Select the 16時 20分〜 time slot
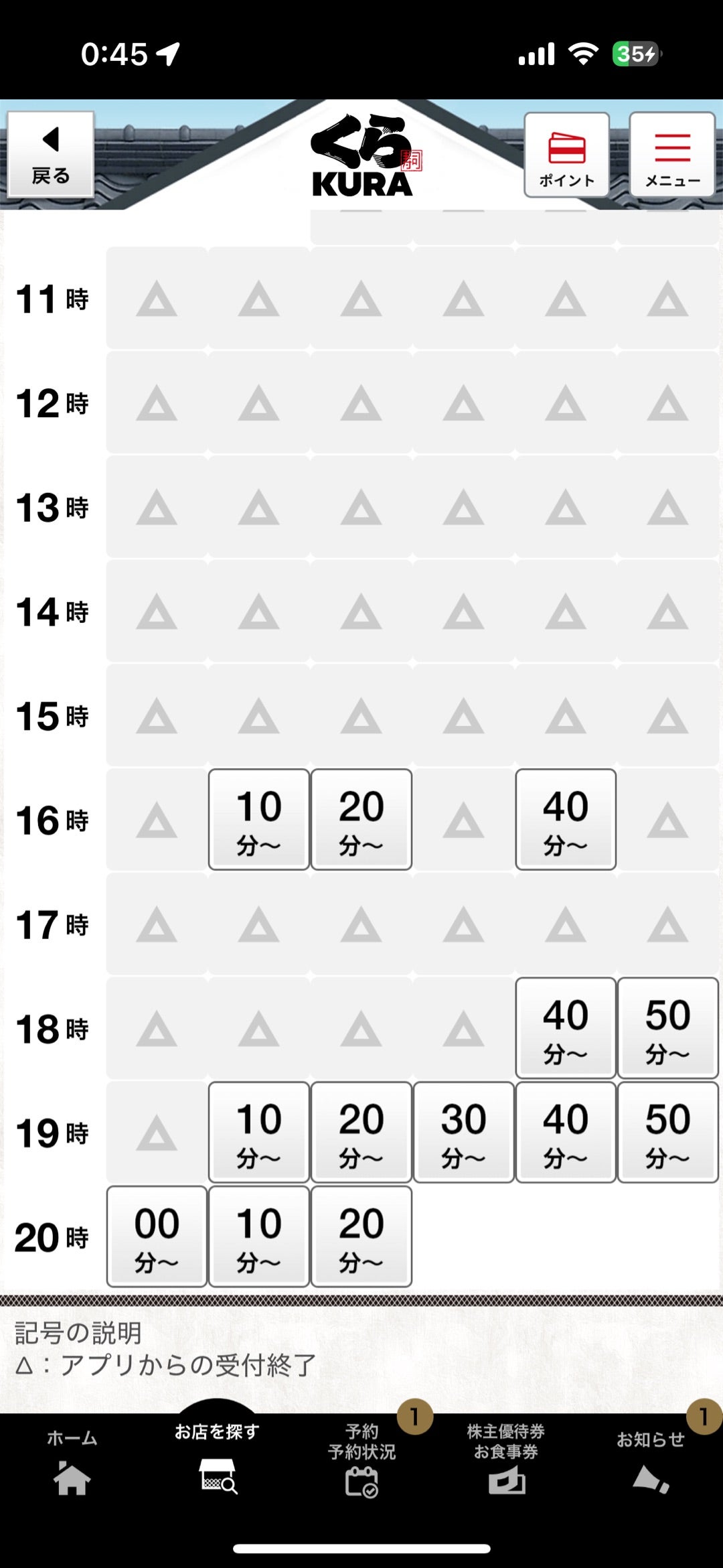The image size is (723, 1568). (x=361, y=819)
